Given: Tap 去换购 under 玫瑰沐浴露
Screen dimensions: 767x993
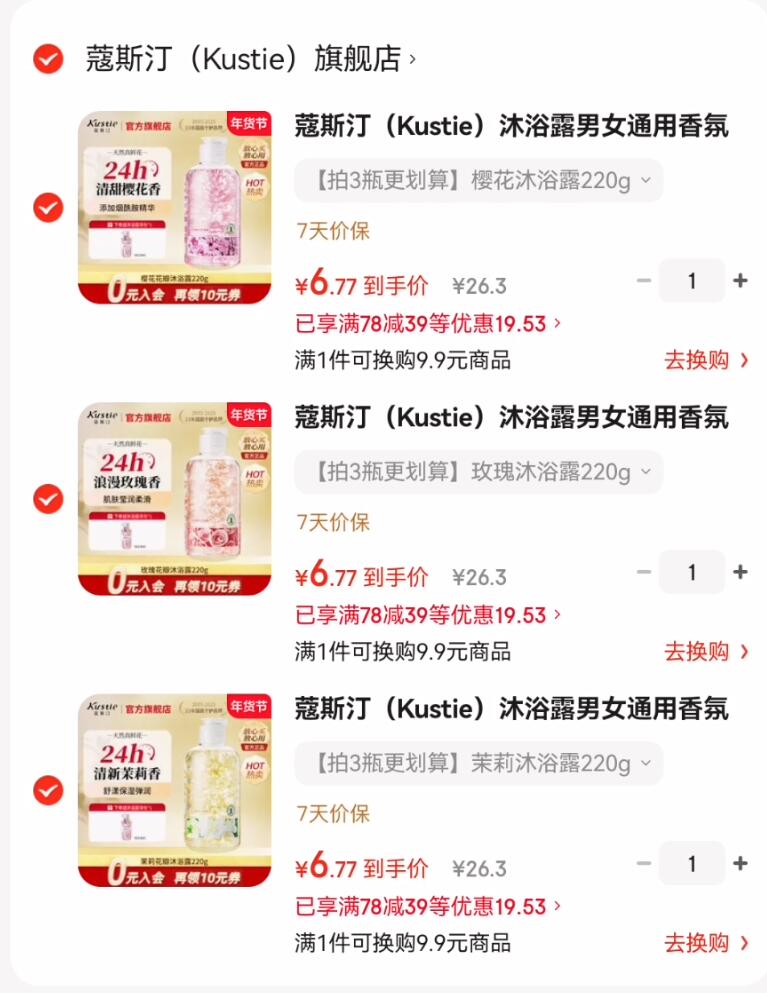Looking at the screenshot, I should (706, 652).
